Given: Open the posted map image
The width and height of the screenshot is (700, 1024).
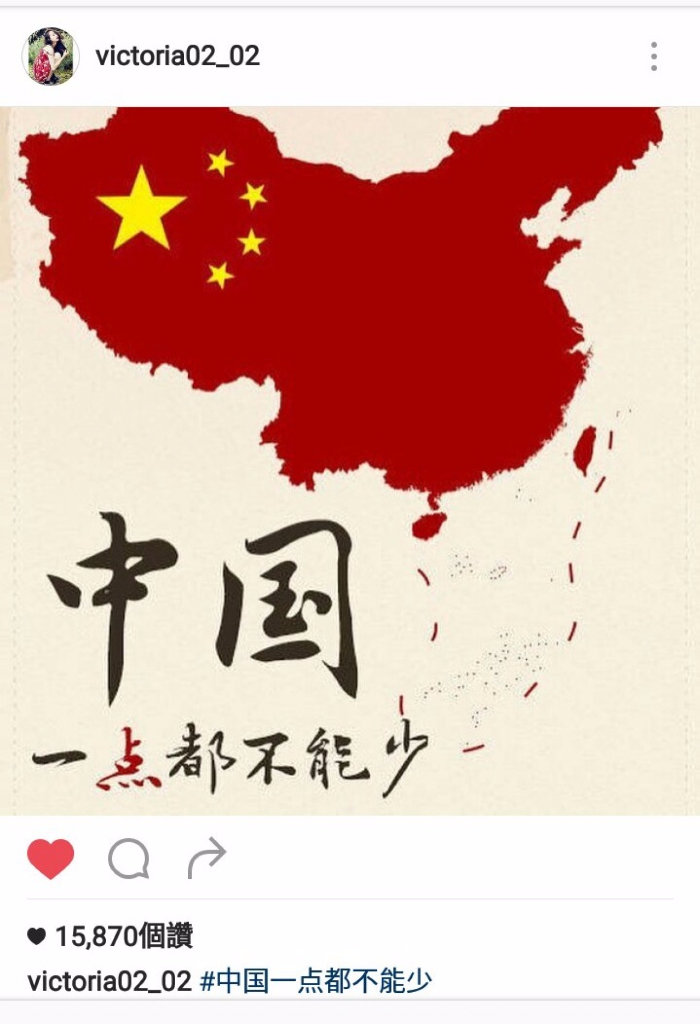Looking at the screenshot, I should 350,460.
